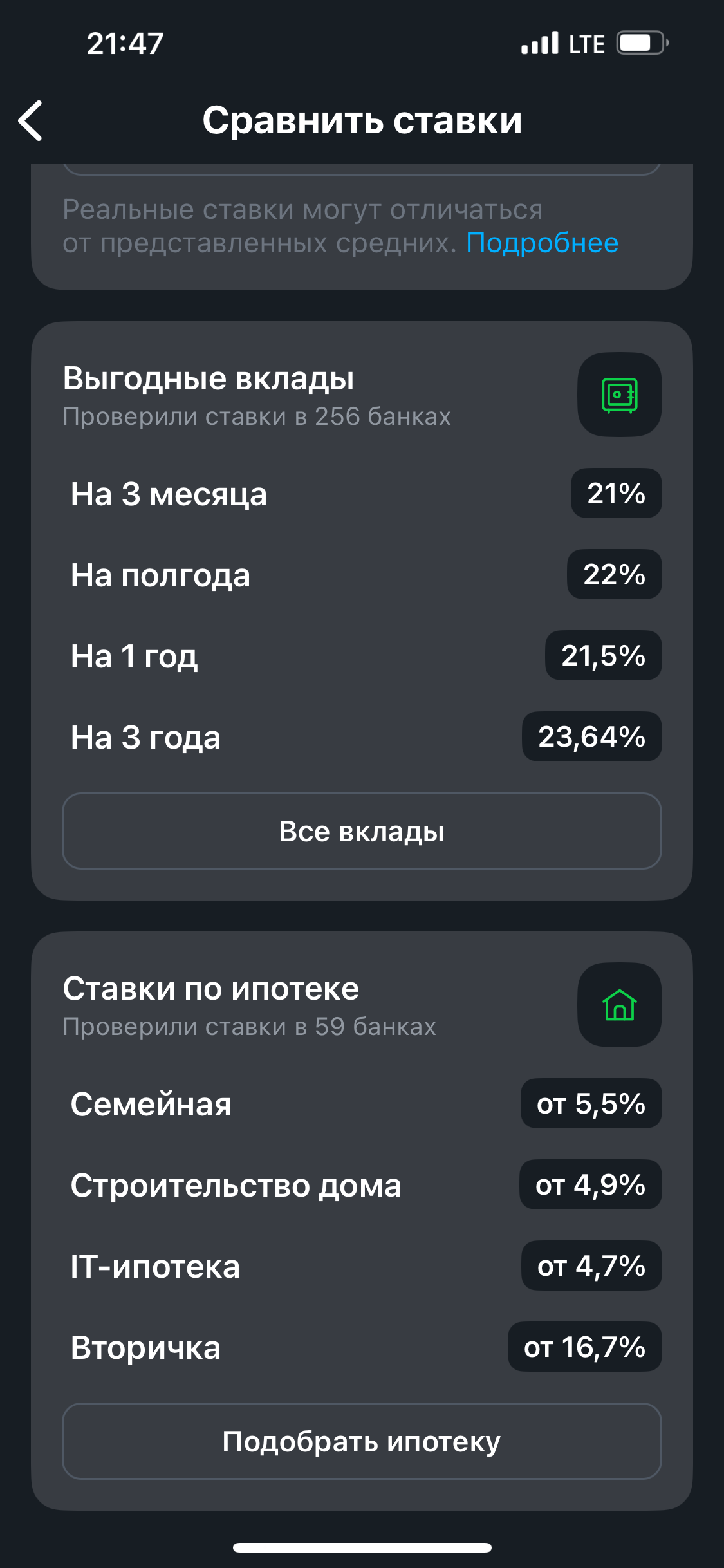Tap the 21% badge for 3 months

tap(615, 493)
